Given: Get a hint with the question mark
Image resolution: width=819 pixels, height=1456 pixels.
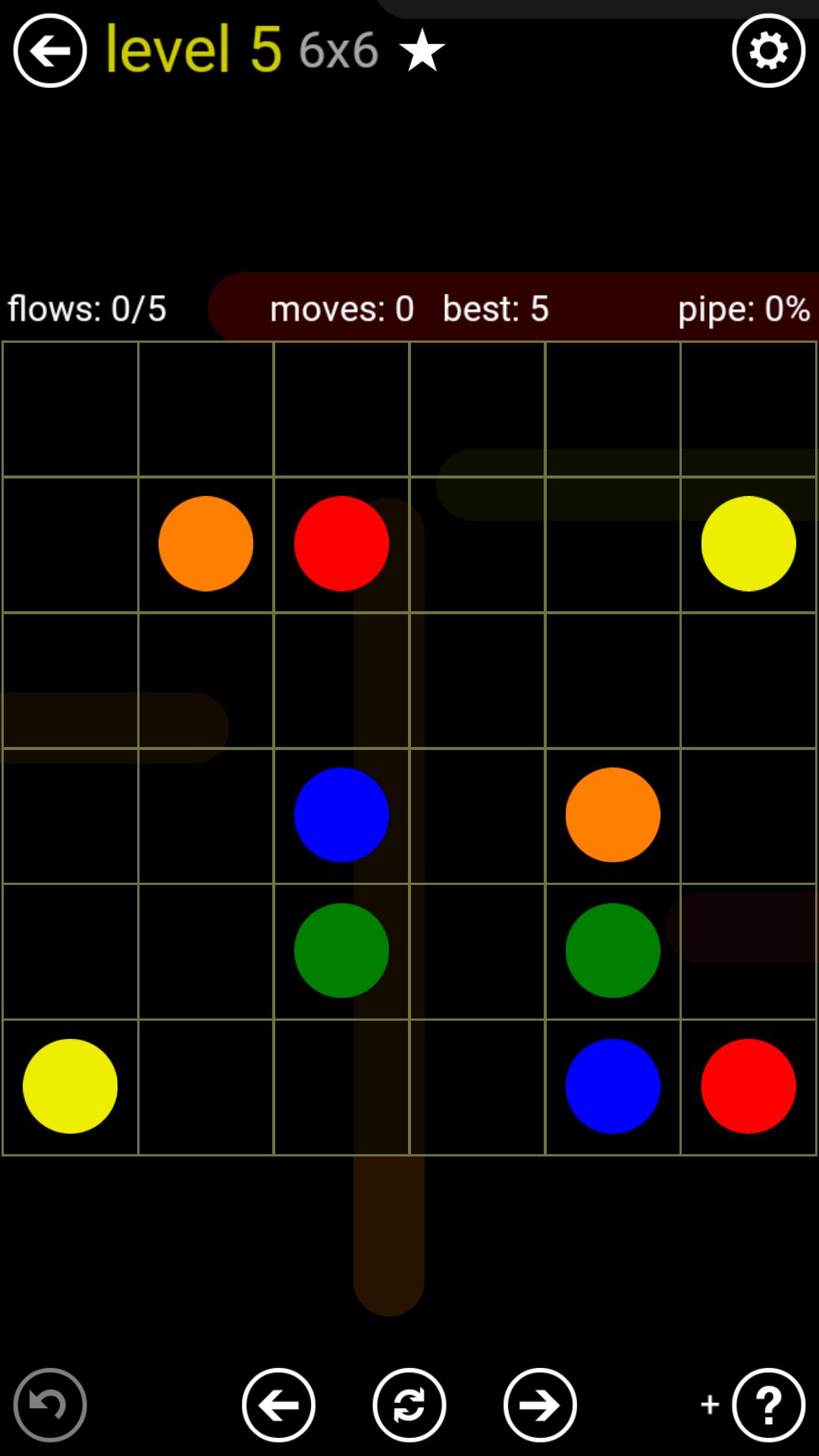Looking at the screenshot, I should (x=768, y=1405).
